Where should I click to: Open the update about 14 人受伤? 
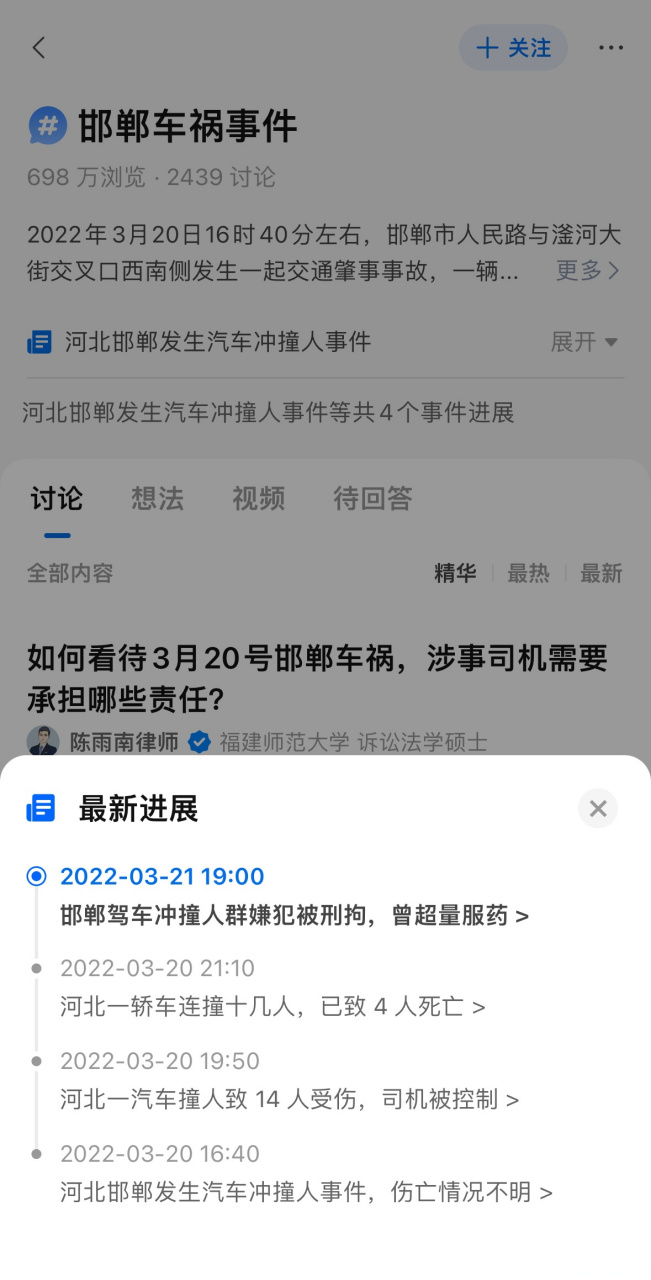pos(289,1100)
